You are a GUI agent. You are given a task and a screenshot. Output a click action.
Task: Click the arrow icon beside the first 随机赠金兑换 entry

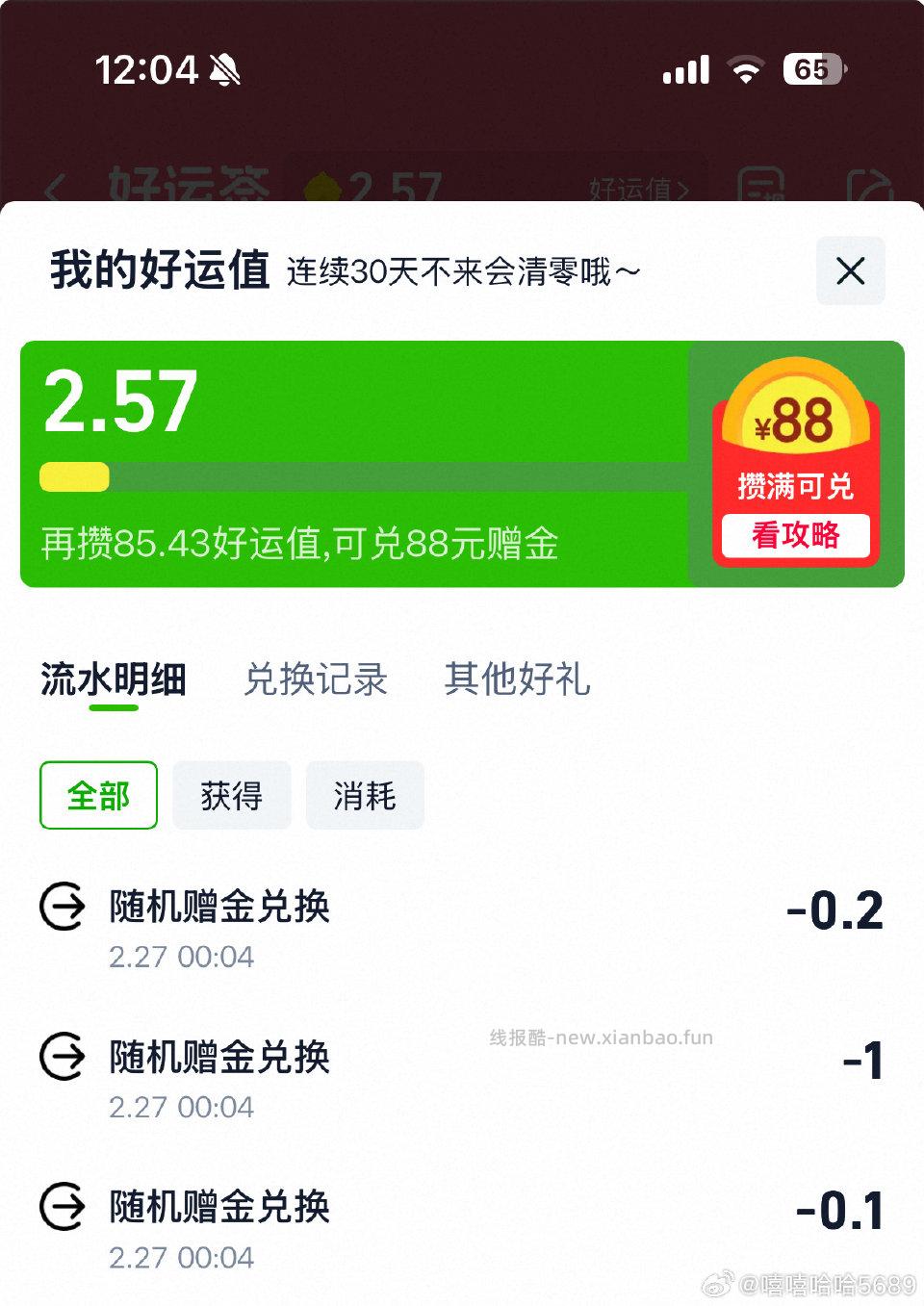(x=61, y=908)
